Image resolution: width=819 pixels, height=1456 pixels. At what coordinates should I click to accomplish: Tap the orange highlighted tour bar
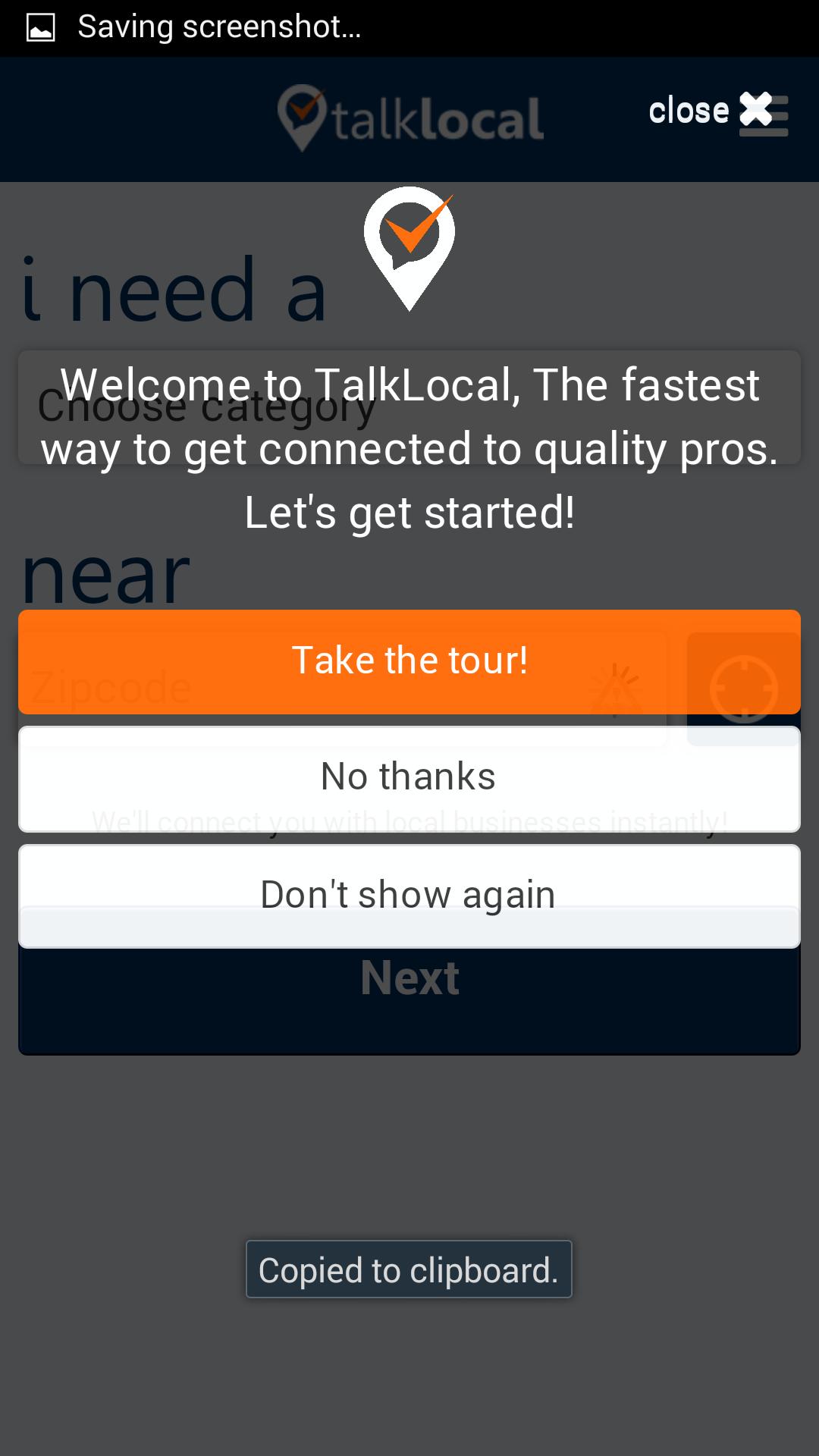pyautogui.click(x=409, y=660)
